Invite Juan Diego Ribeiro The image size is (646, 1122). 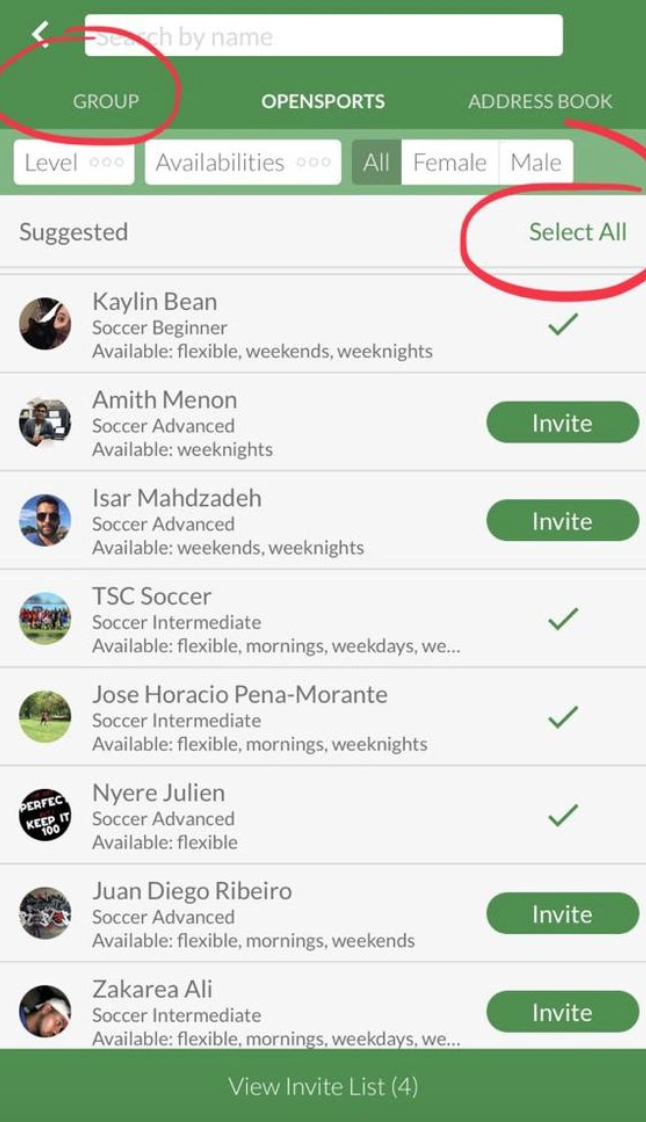point(562,914)
